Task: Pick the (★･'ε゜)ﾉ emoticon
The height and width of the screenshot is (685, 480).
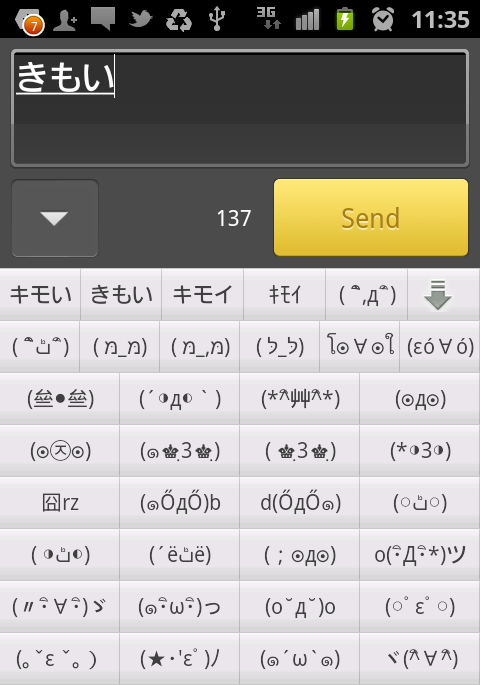Action: [x=180, y=658]
